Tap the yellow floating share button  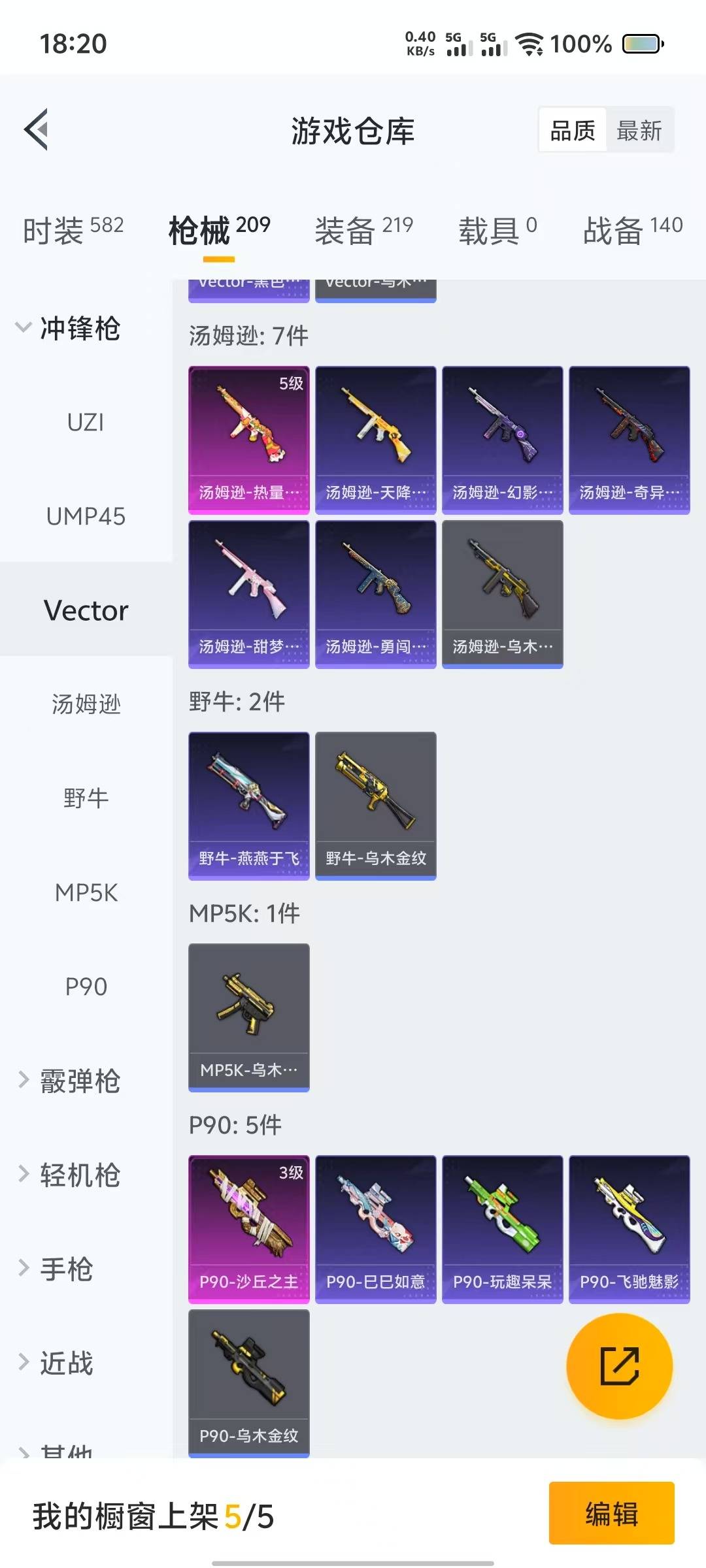[x=620, y=1365]
